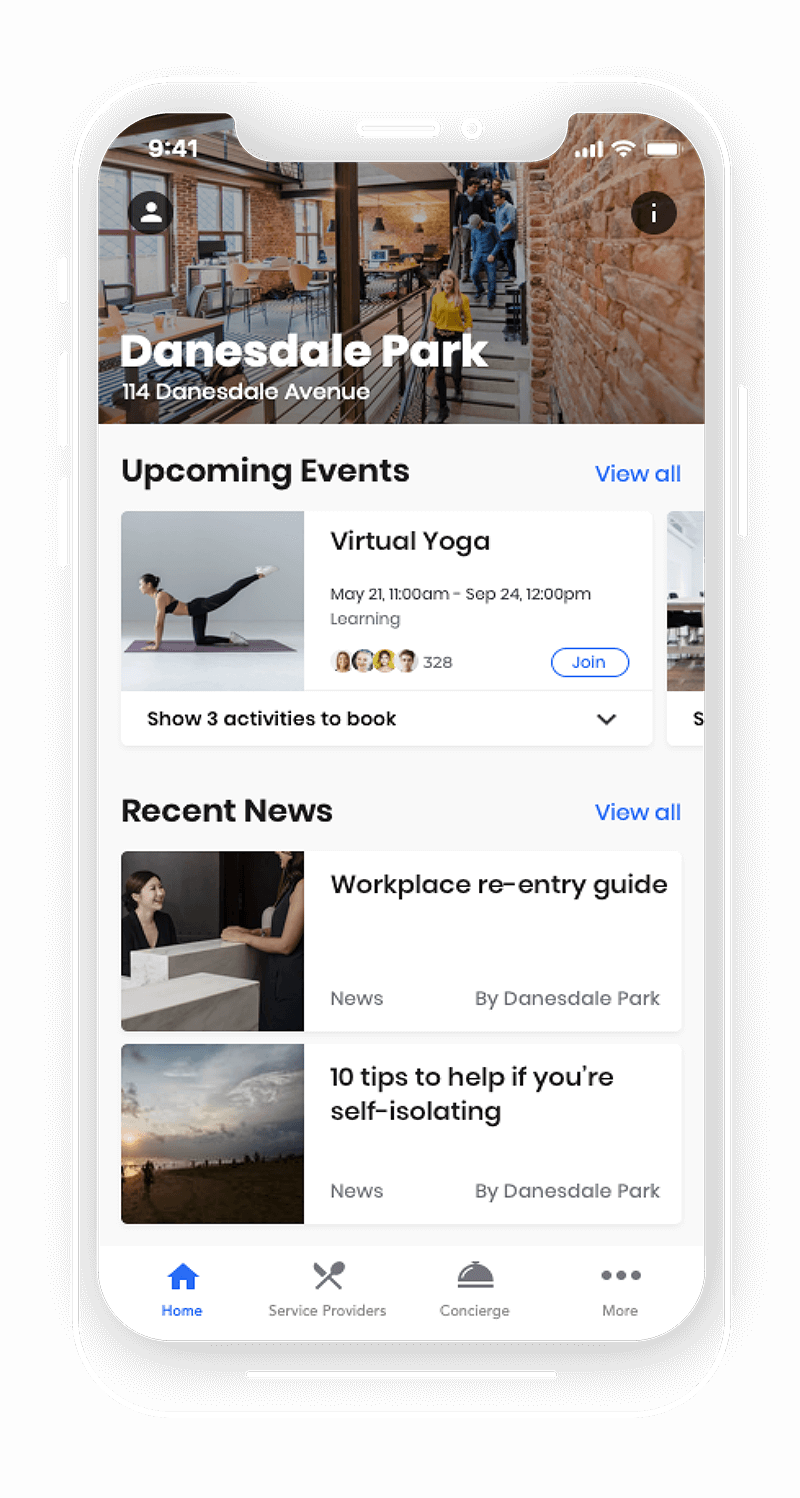This screenshot has height=1498, width=800.
Task: Switch to the Home tab
Action: (182, 1289)
